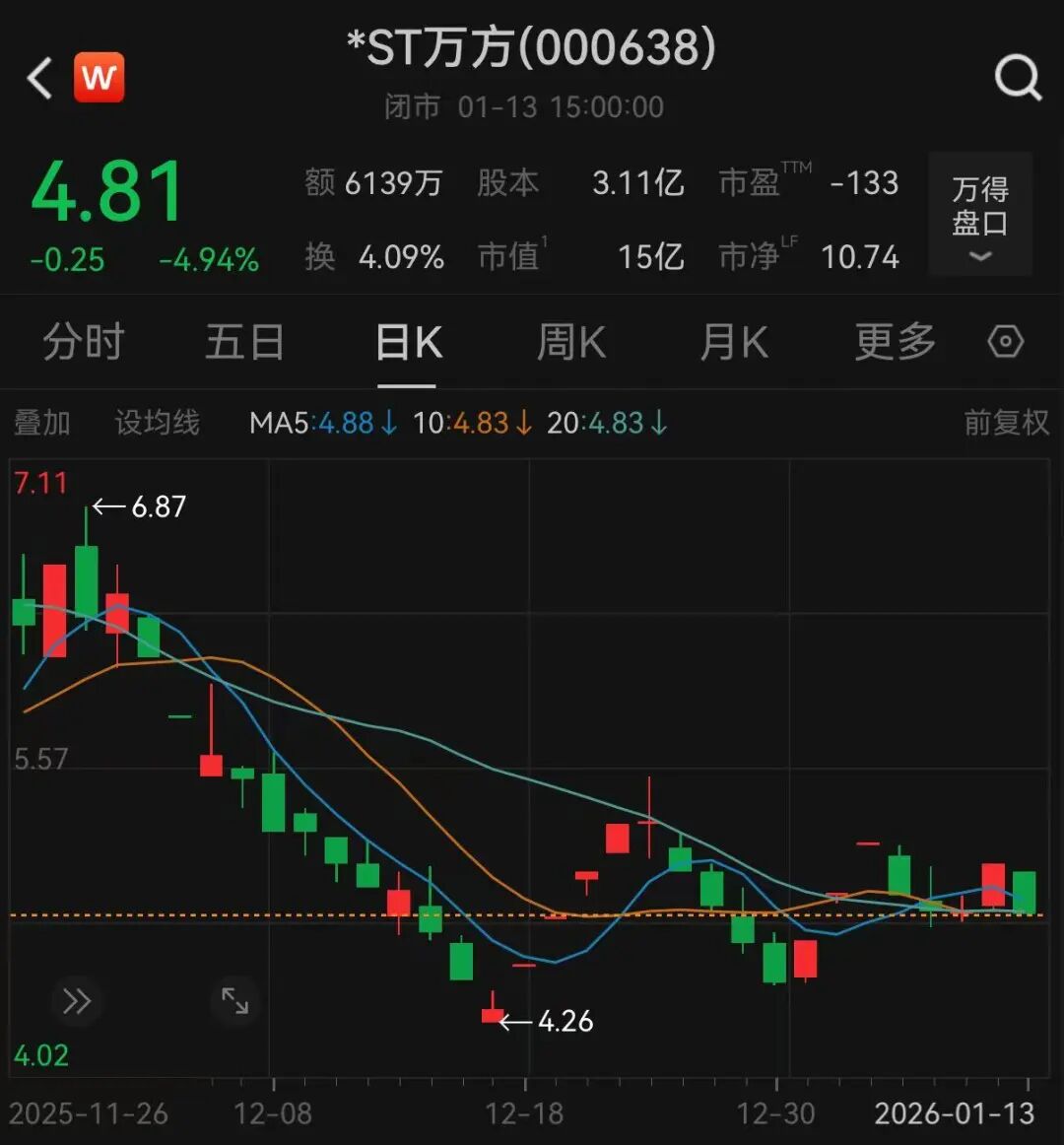This screenshot has height=1145, width=1064.
Task: Open the 月K monthly chart
Action: click(732, 341)
